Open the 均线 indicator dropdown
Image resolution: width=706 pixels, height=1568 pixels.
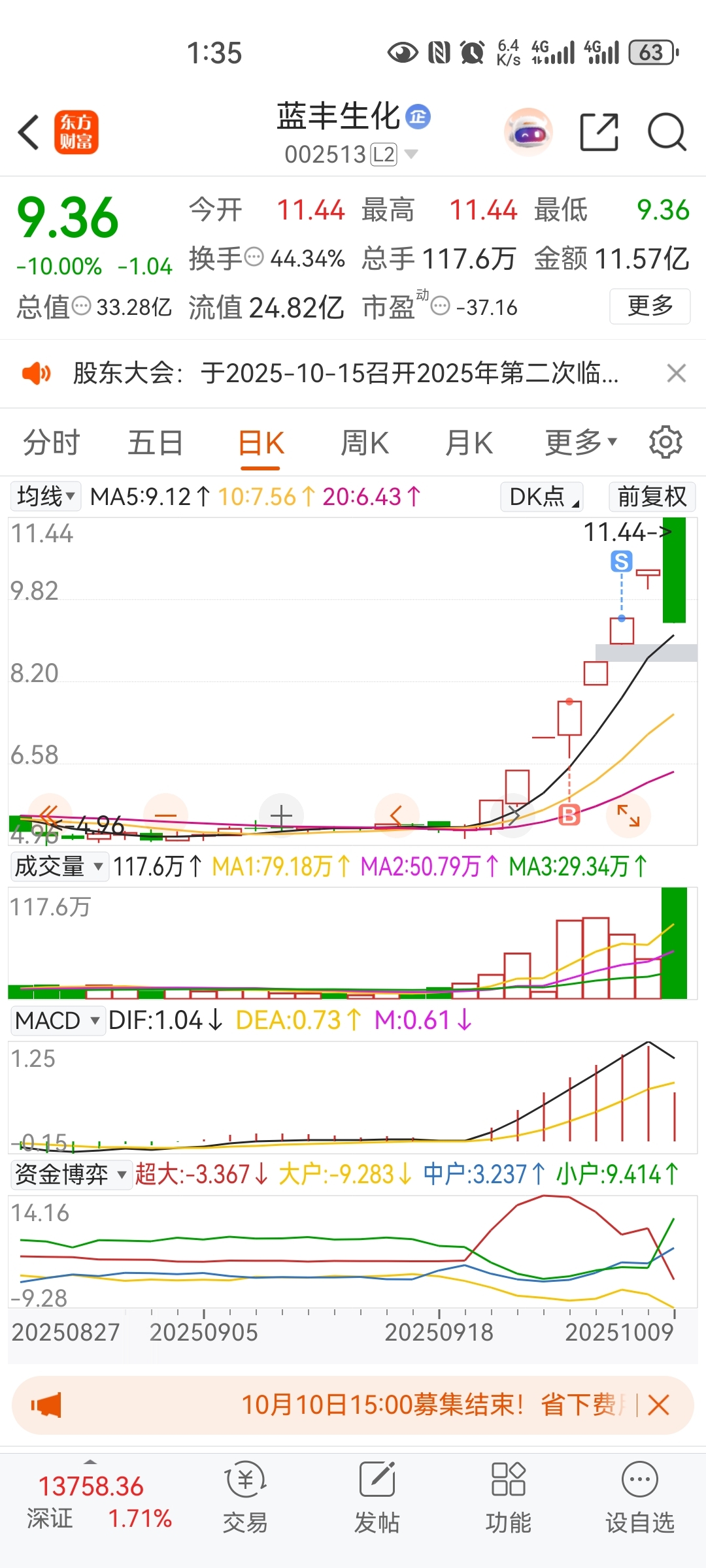(45, 497)
